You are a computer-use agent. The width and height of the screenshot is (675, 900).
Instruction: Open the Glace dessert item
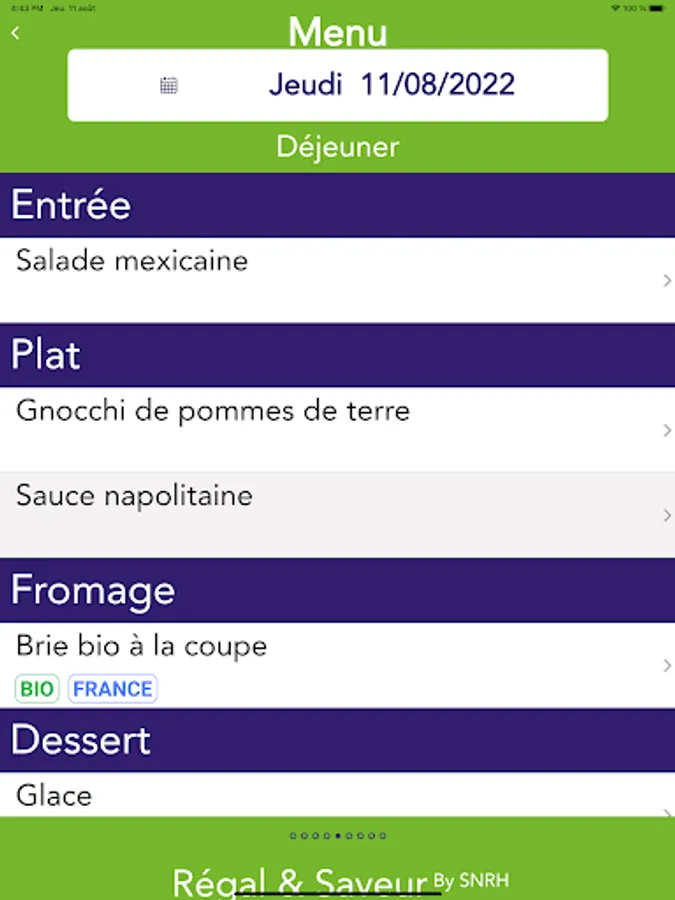[337, 796]
